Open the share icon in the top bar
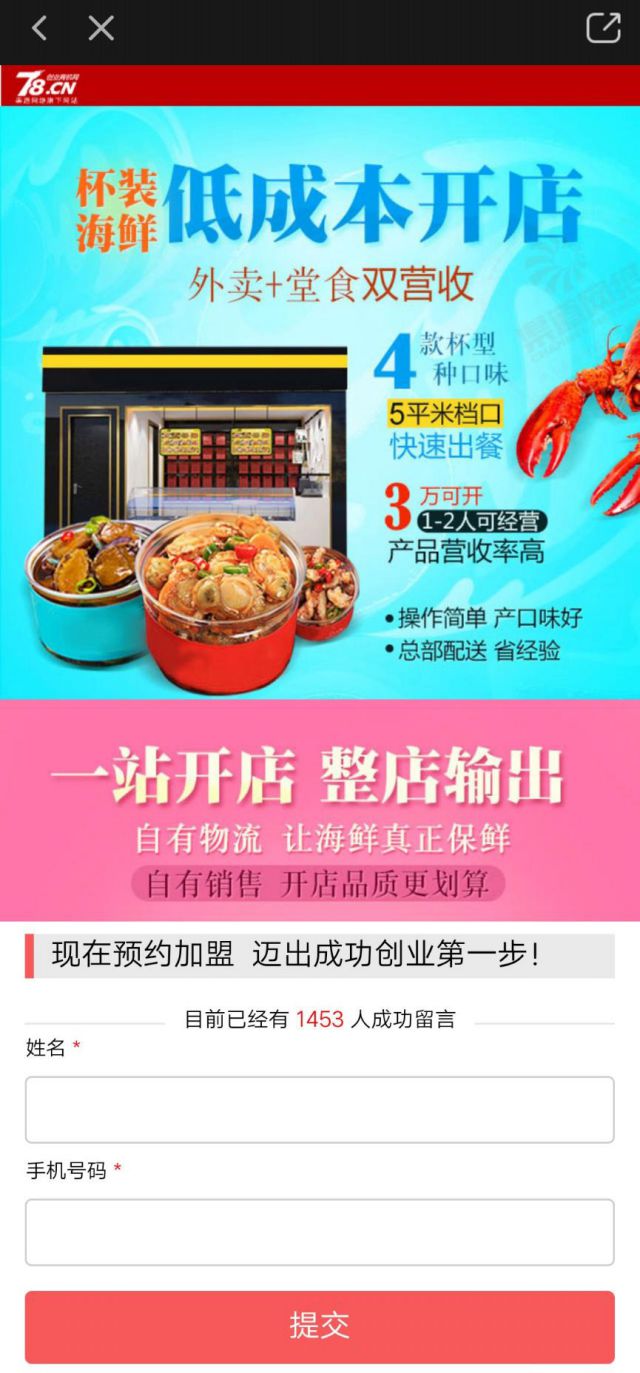This screenshot has height=1373, width=640. coord(602,28)
